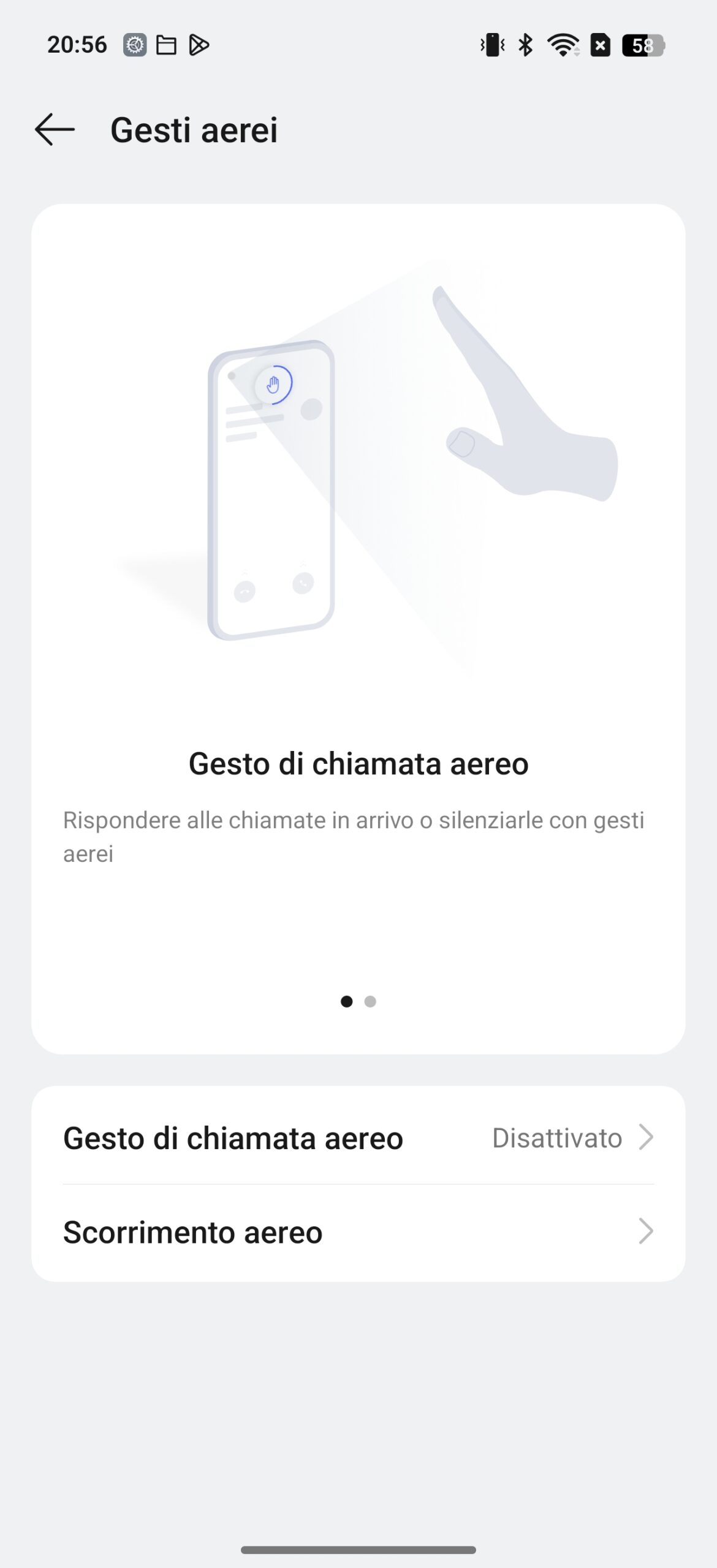Open Scorrimento aereo settings
The height and width of the screenshot is (1568, 717).
pos(358,1232)
